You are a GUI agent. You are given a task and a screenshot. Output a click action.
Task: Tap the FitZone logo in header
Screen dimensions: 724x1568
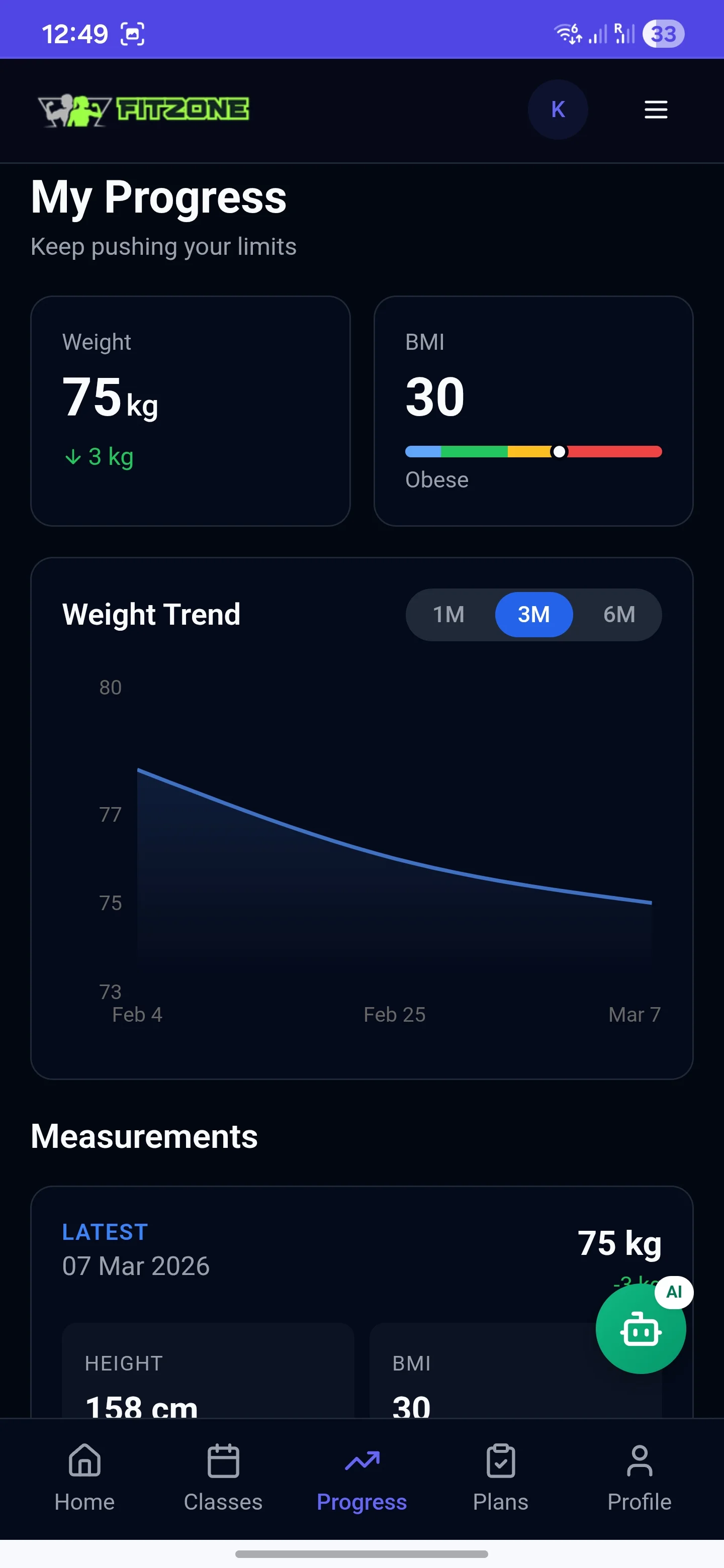pyautogui.click(x=144, y=110)
